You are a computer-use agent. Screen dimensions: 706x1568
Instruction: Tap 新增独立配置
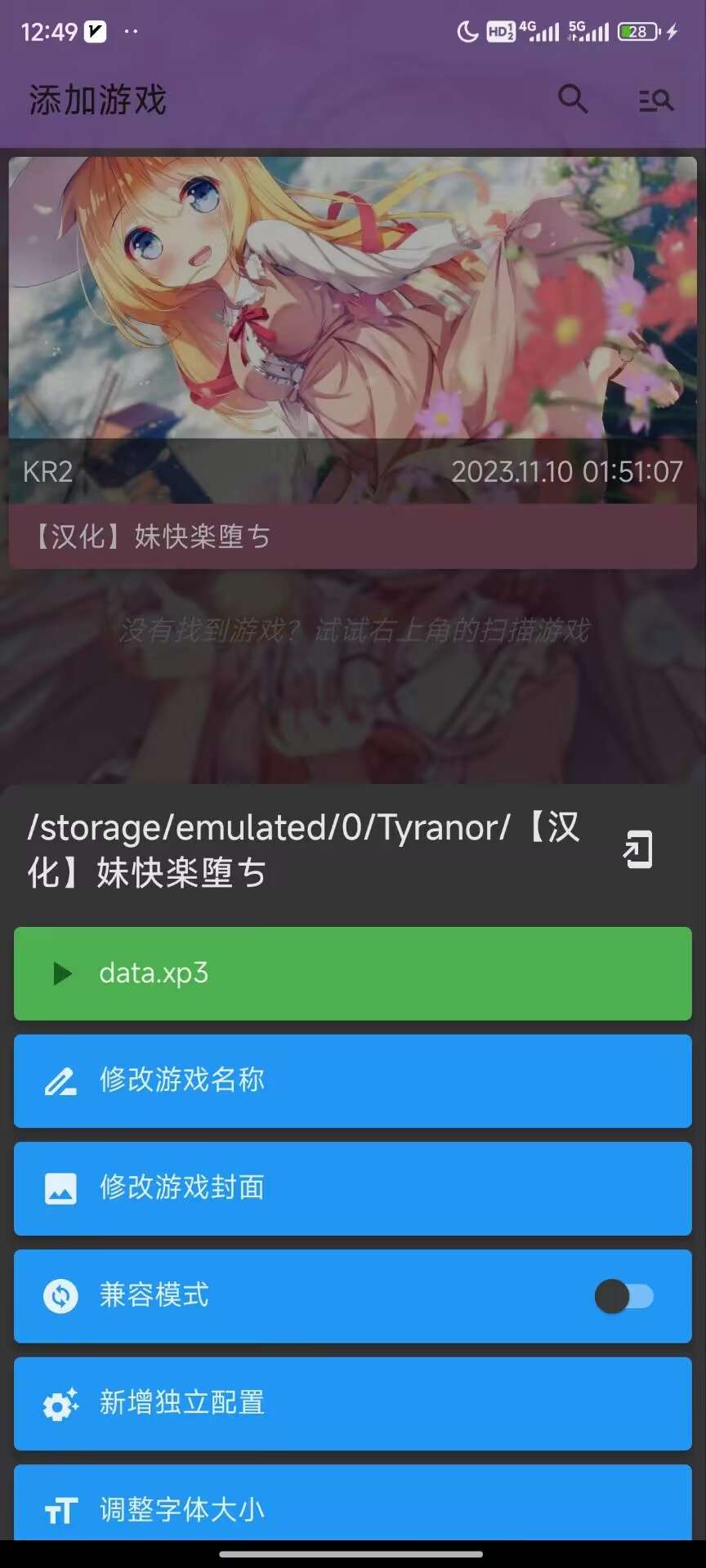point(352,1403)
